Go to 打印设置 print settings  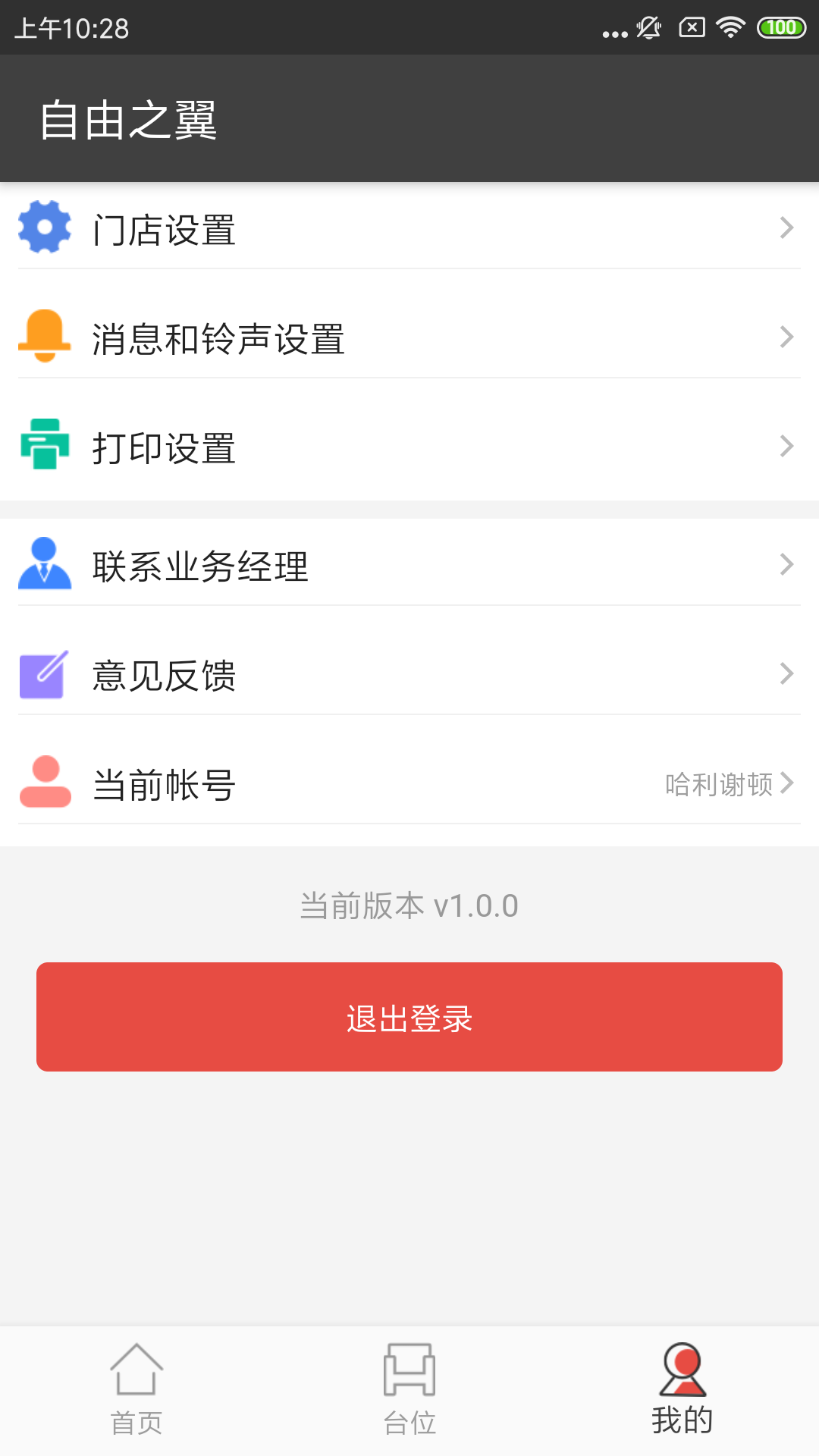click(409, 447)
